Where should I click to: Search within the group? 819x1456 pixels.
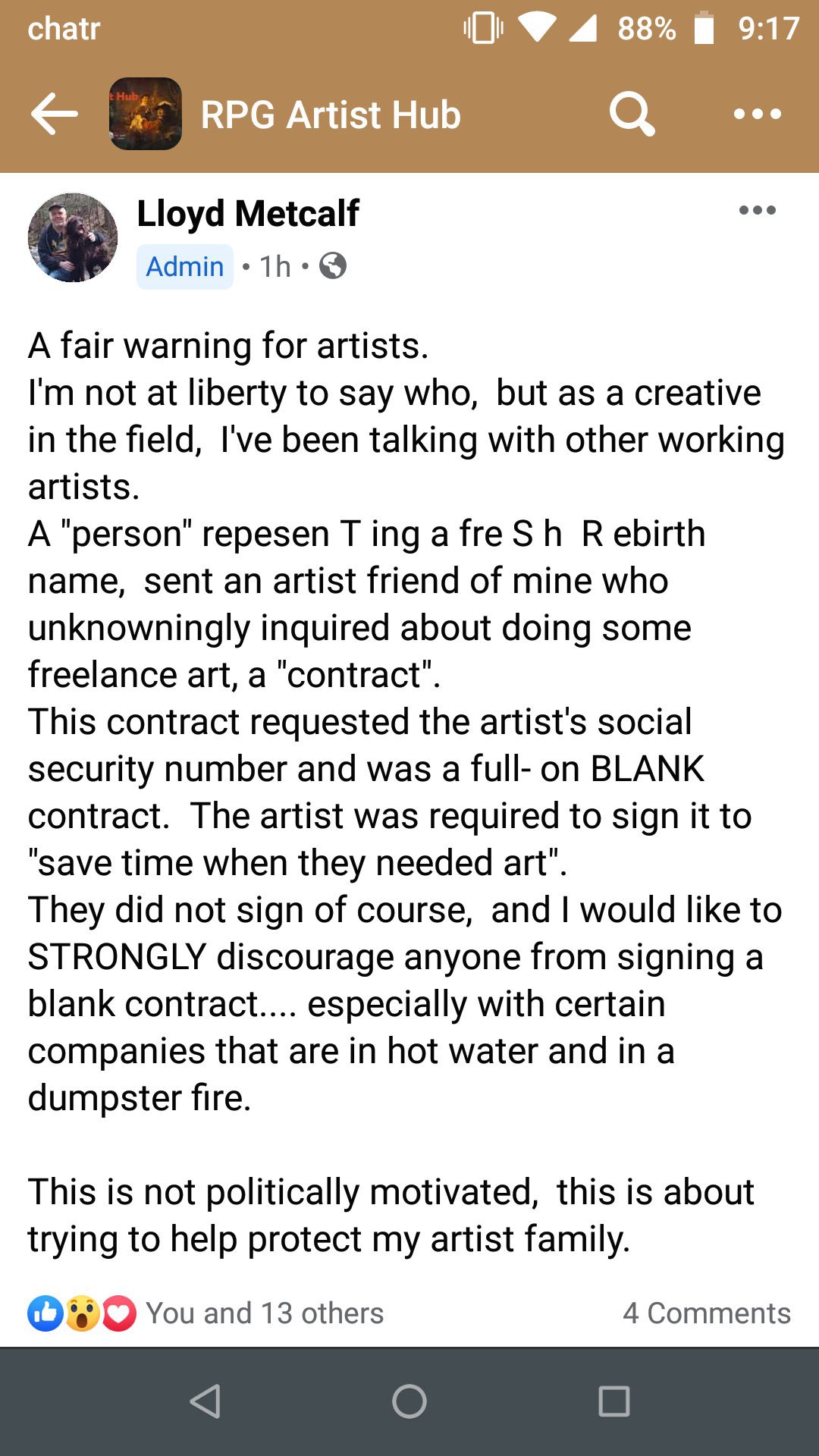click(632, 115)
